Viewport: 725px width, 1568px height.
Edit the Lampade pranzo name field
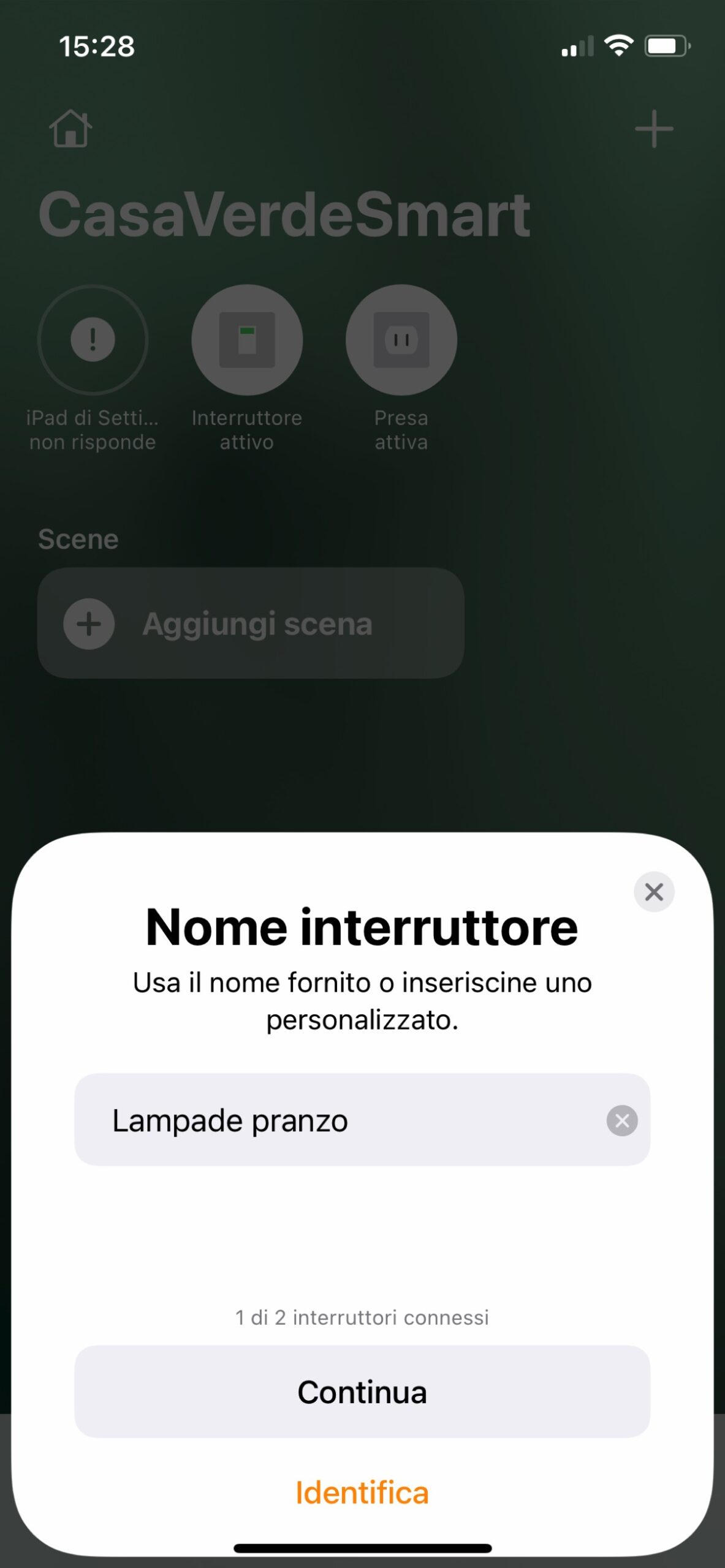[343, 1120]
